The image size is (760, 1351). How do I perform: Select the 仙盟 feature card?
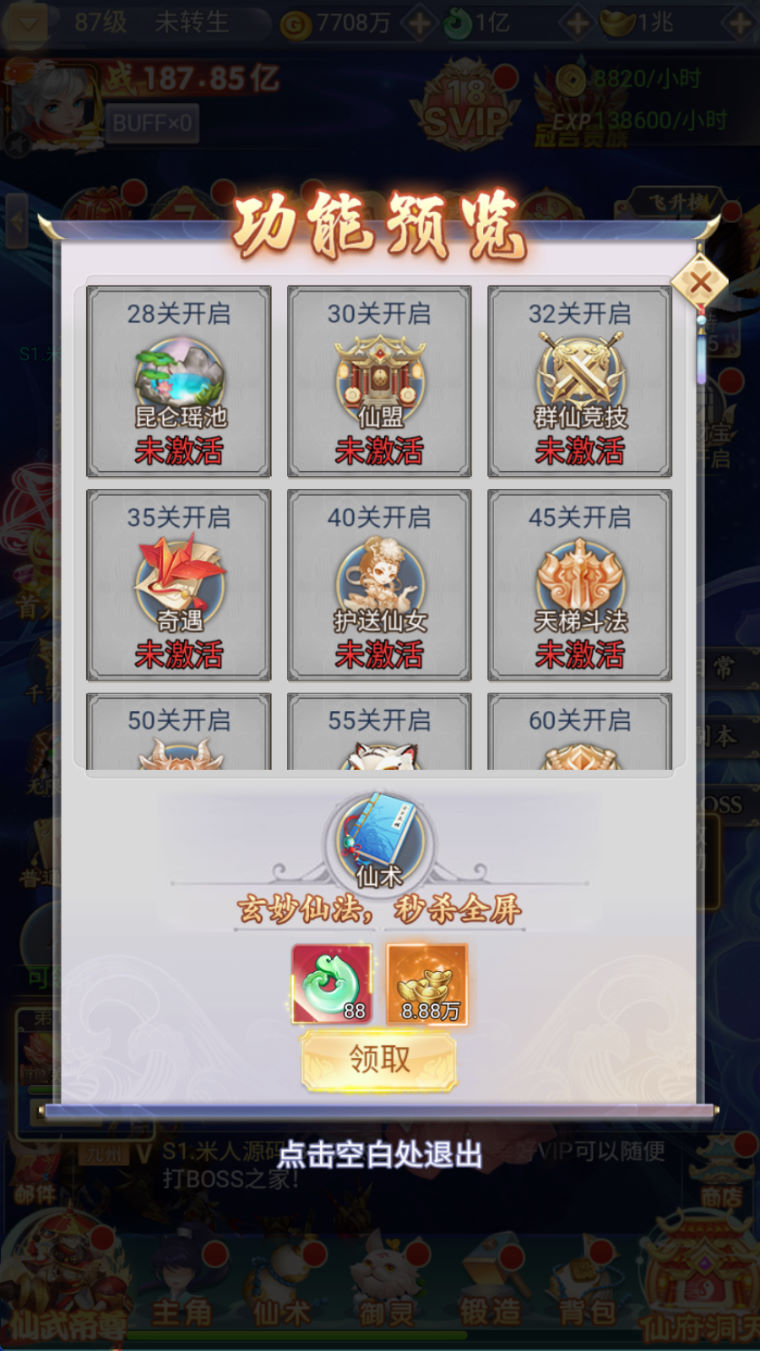(379, 381)
